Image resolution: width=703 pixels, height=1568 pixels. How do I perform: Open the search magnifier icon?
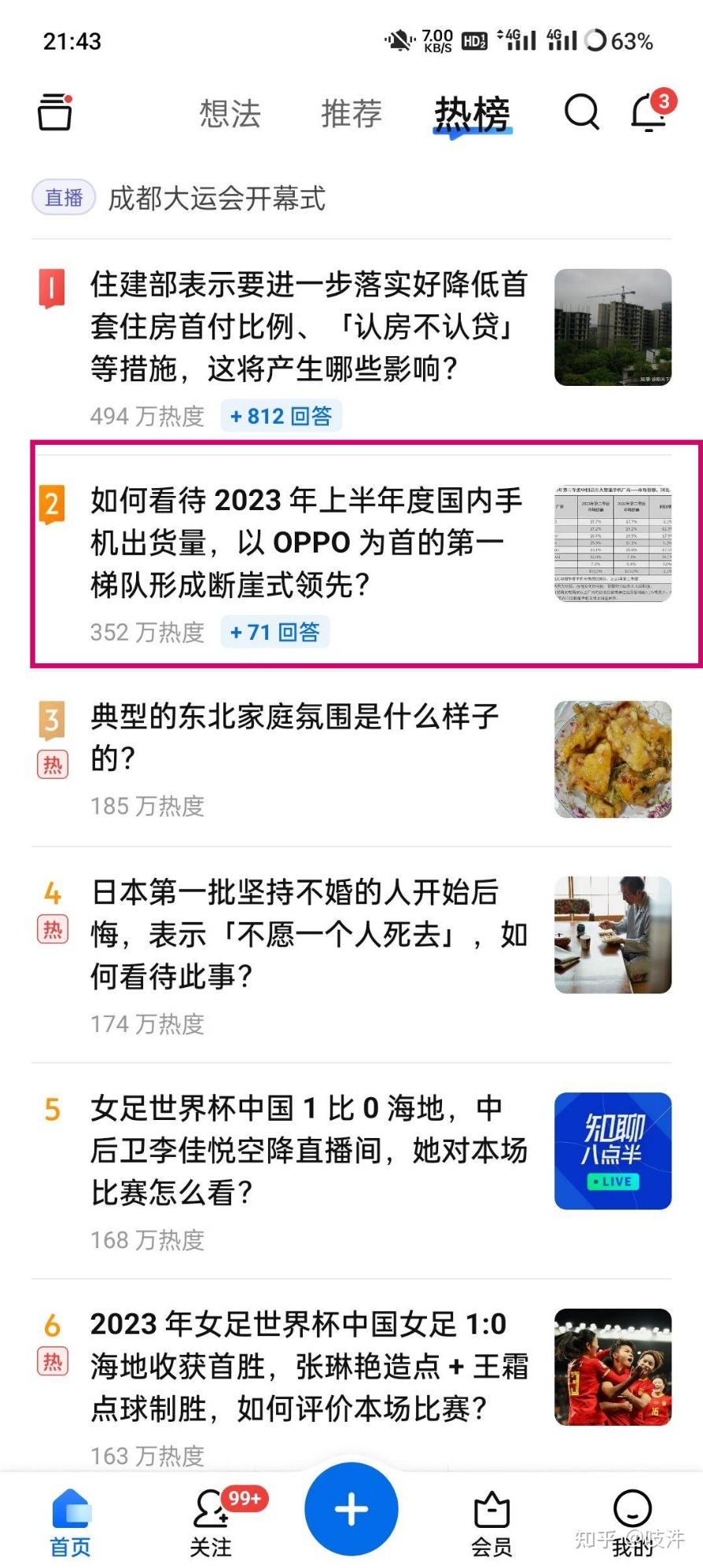click(x=582, y=112)
